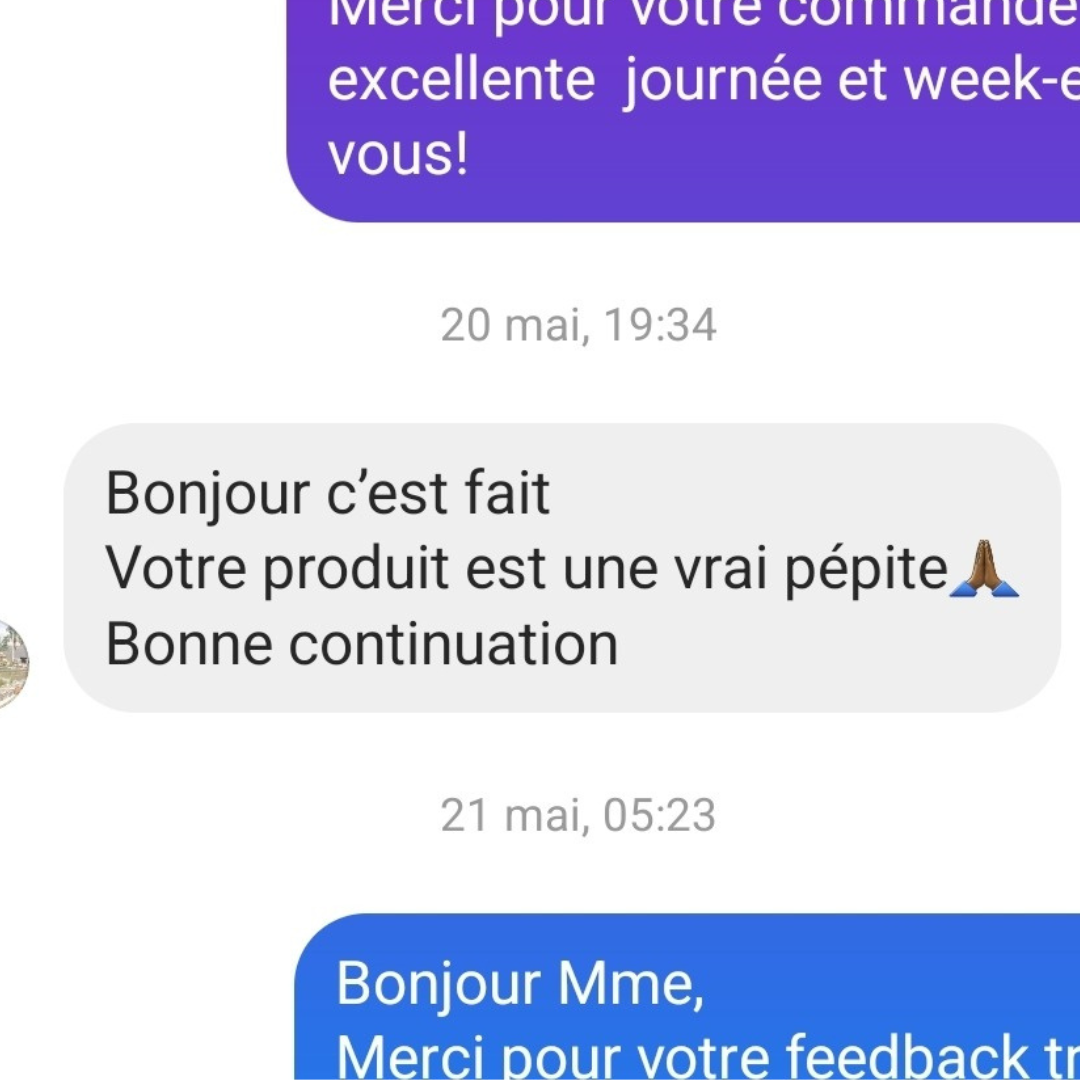Open the sender's profile picture beside the message
1080x1080 pixels.
tap(12, 664)
